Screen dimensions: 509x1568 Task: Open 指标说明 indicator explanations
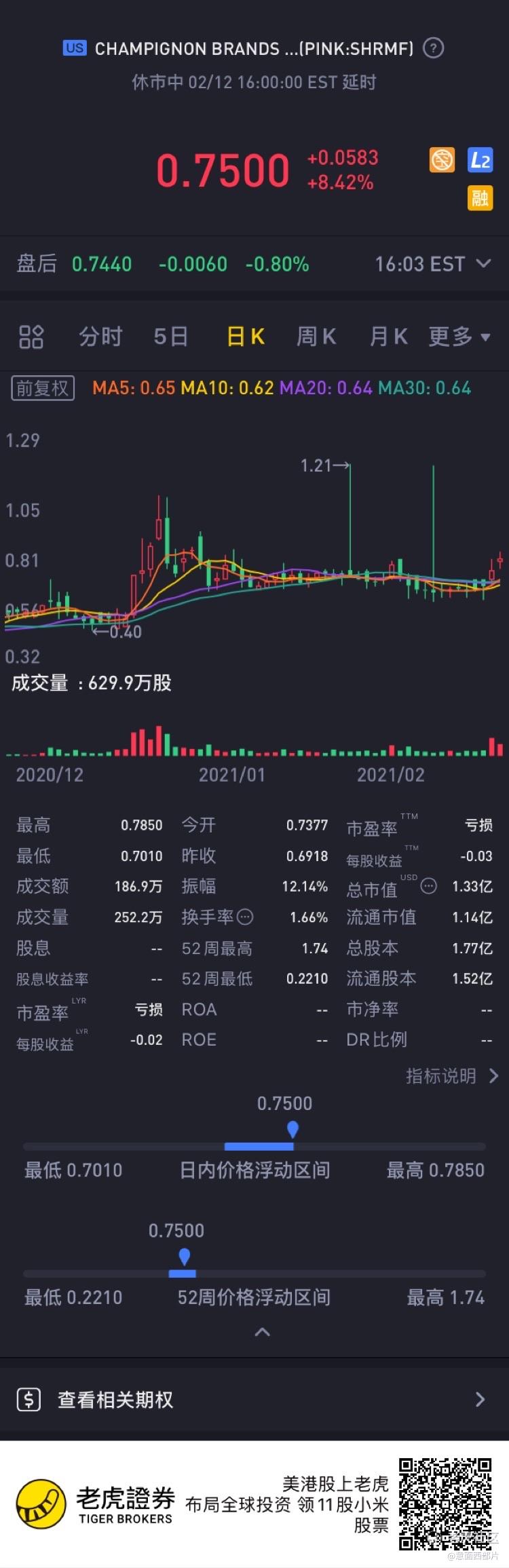(x=451, y=1076)
